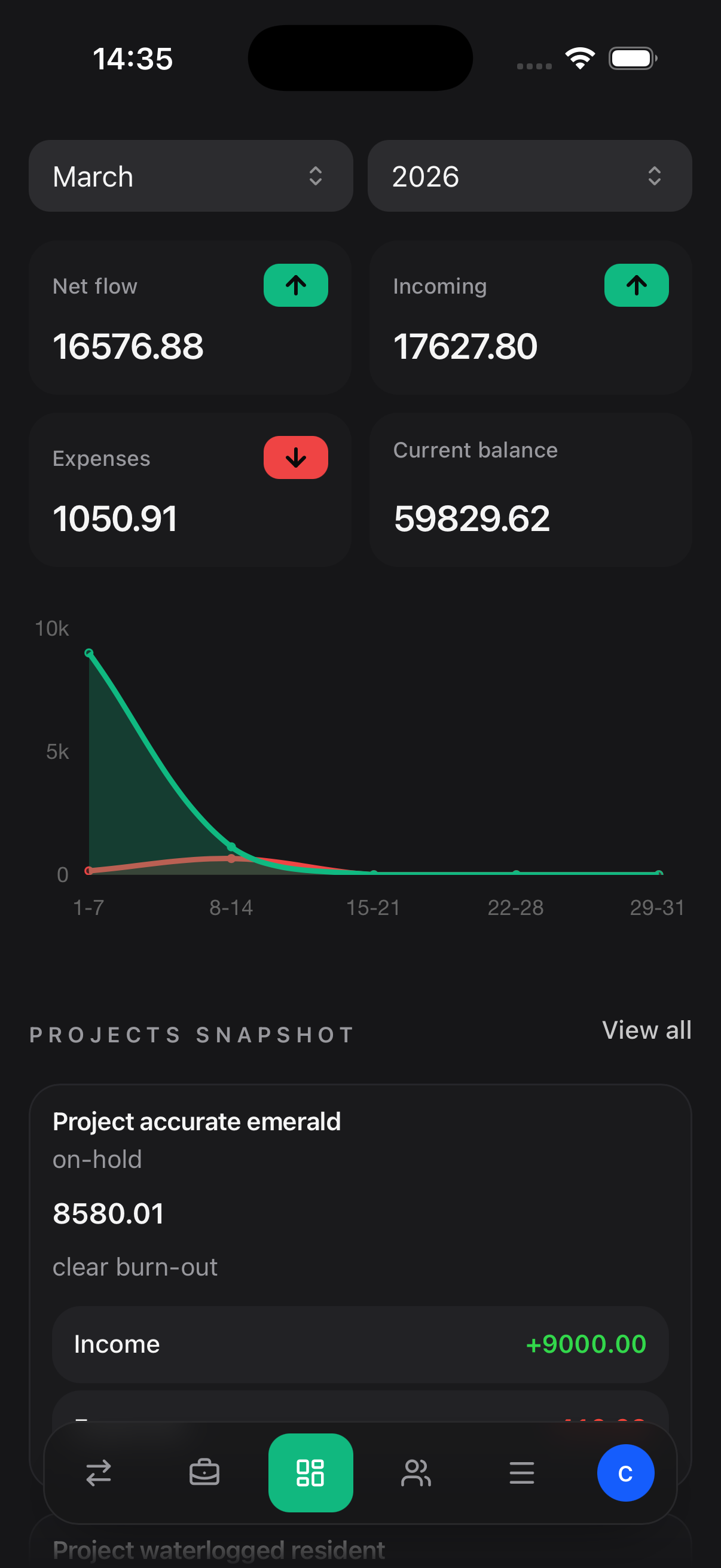
Task: Tap the blue C profile avatar
Action: 626,1473
